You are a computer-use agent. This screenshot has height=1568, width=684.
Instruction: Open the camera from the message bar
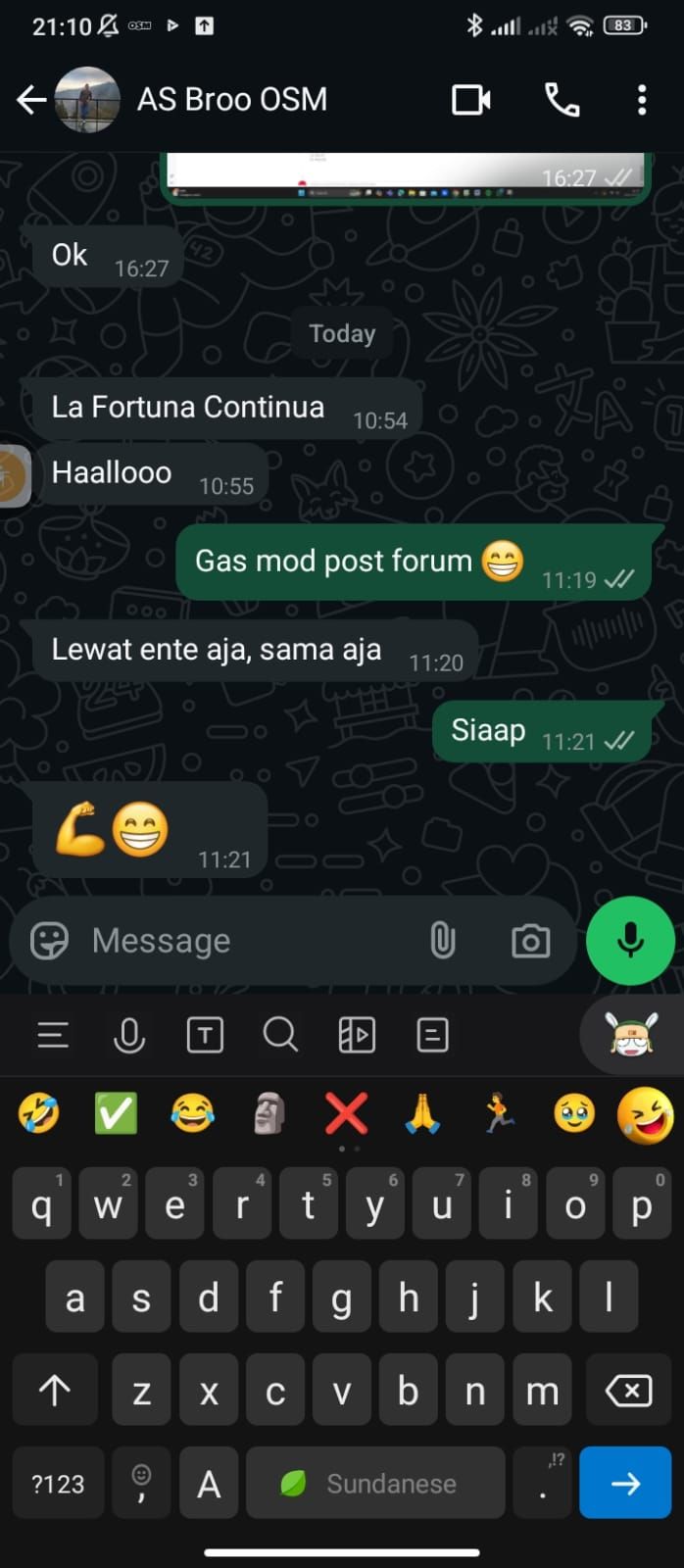pyautogui.click(x=530, y=941)
